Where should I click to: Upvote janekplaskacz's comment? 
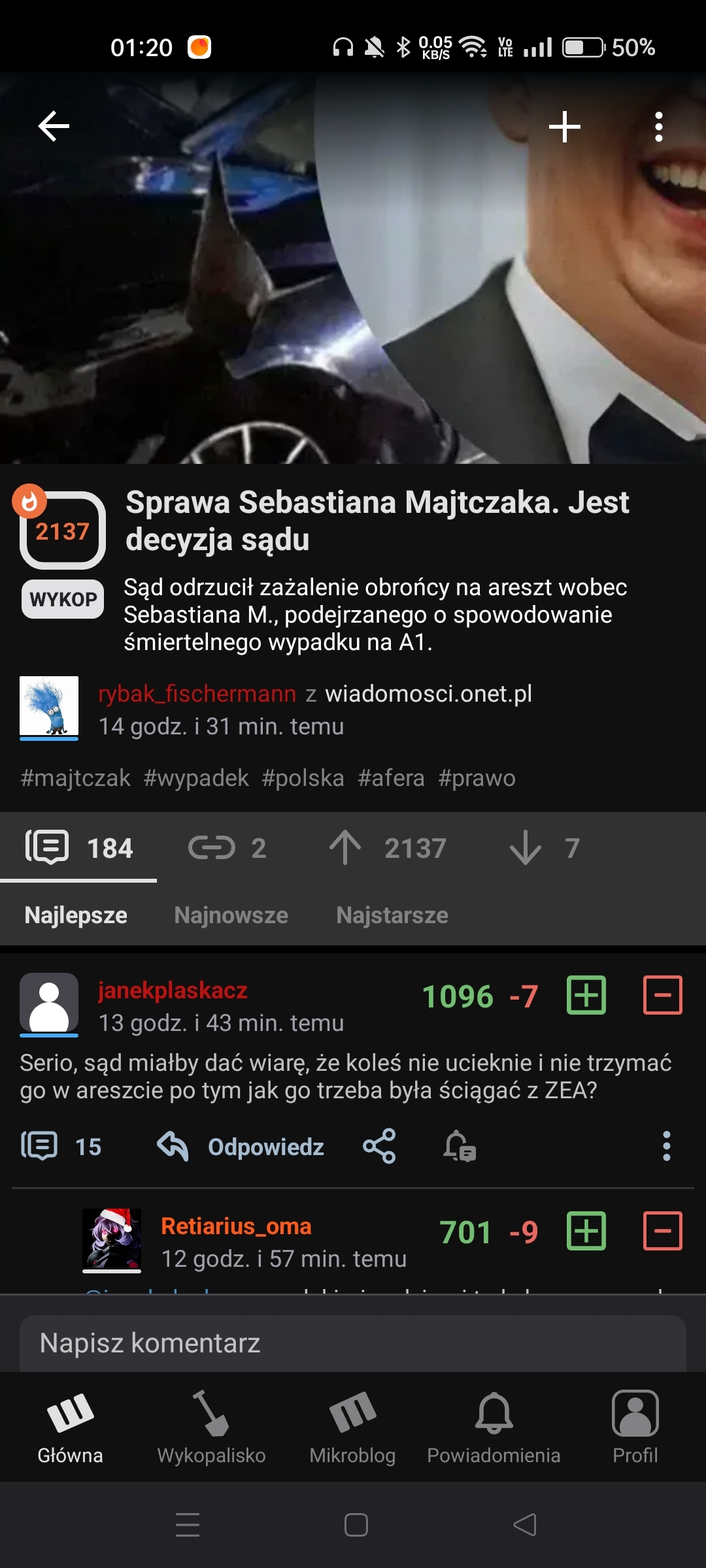pos(586,995)
